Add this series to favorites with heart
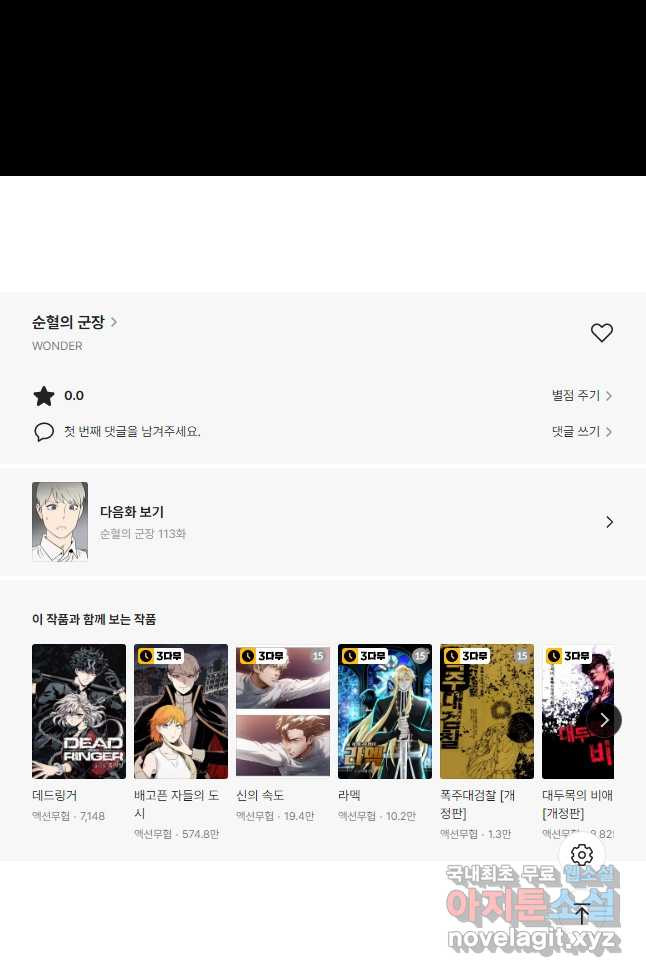 click(x=601, y=333)
